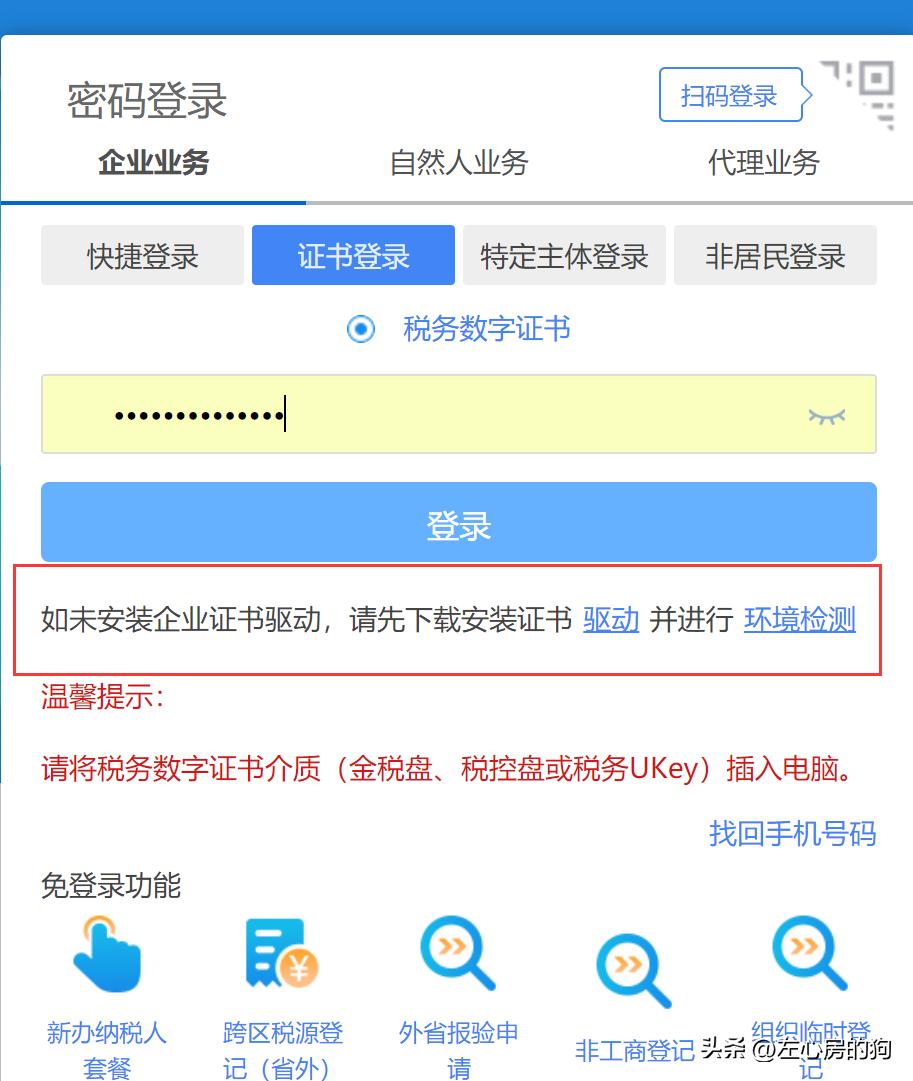Open the yellow receipt icon for cross-region registration
The height and width of the screenshot is (1081, 913).
click(x=281, y=955)
